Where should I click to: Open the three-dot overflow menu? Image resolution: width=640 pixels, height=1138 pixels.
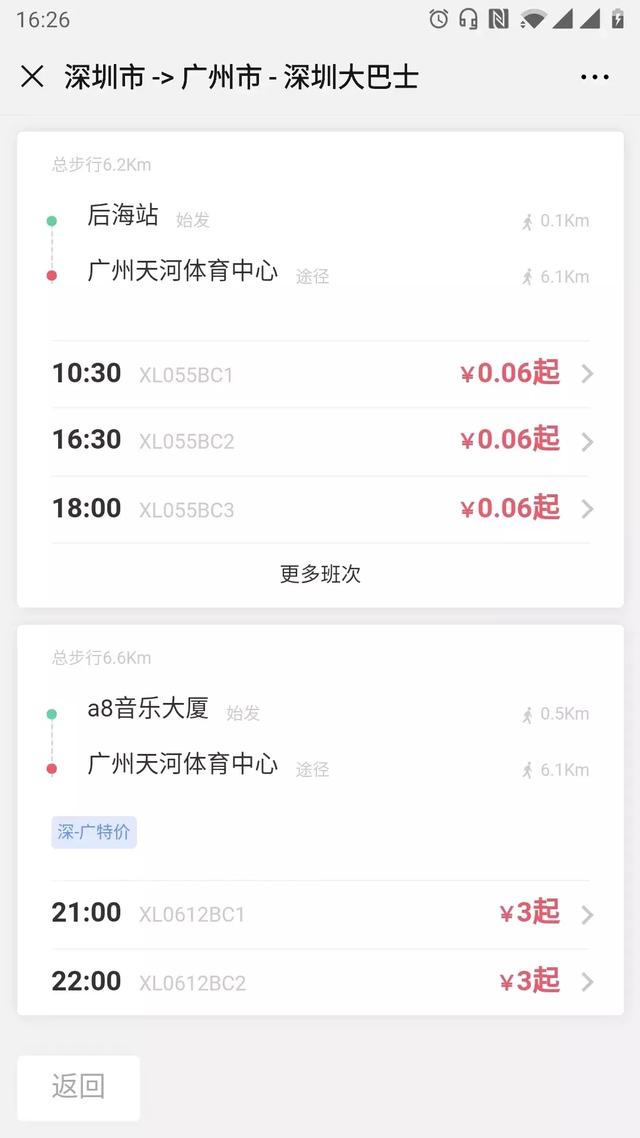point(594,77)
